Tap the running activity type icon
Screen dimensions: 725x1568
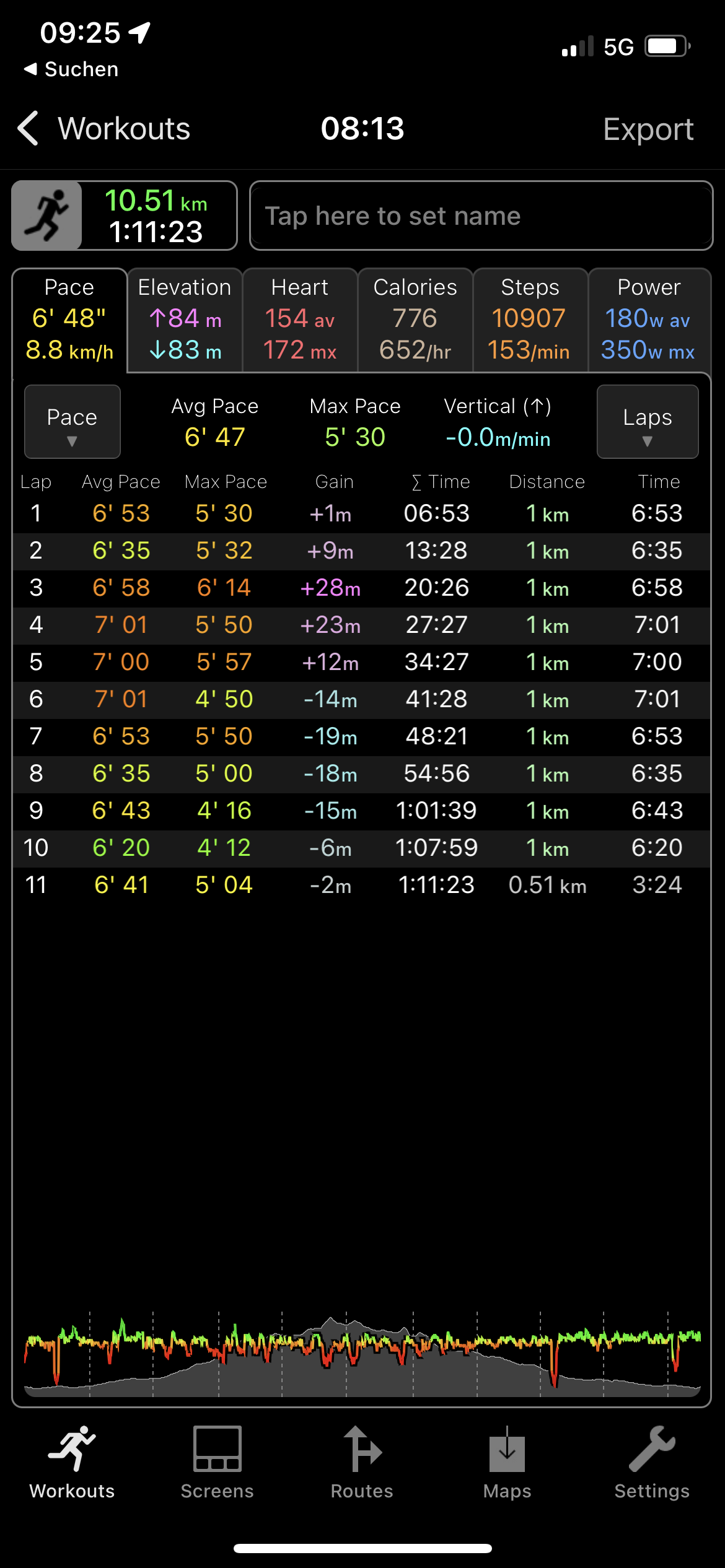47,216
